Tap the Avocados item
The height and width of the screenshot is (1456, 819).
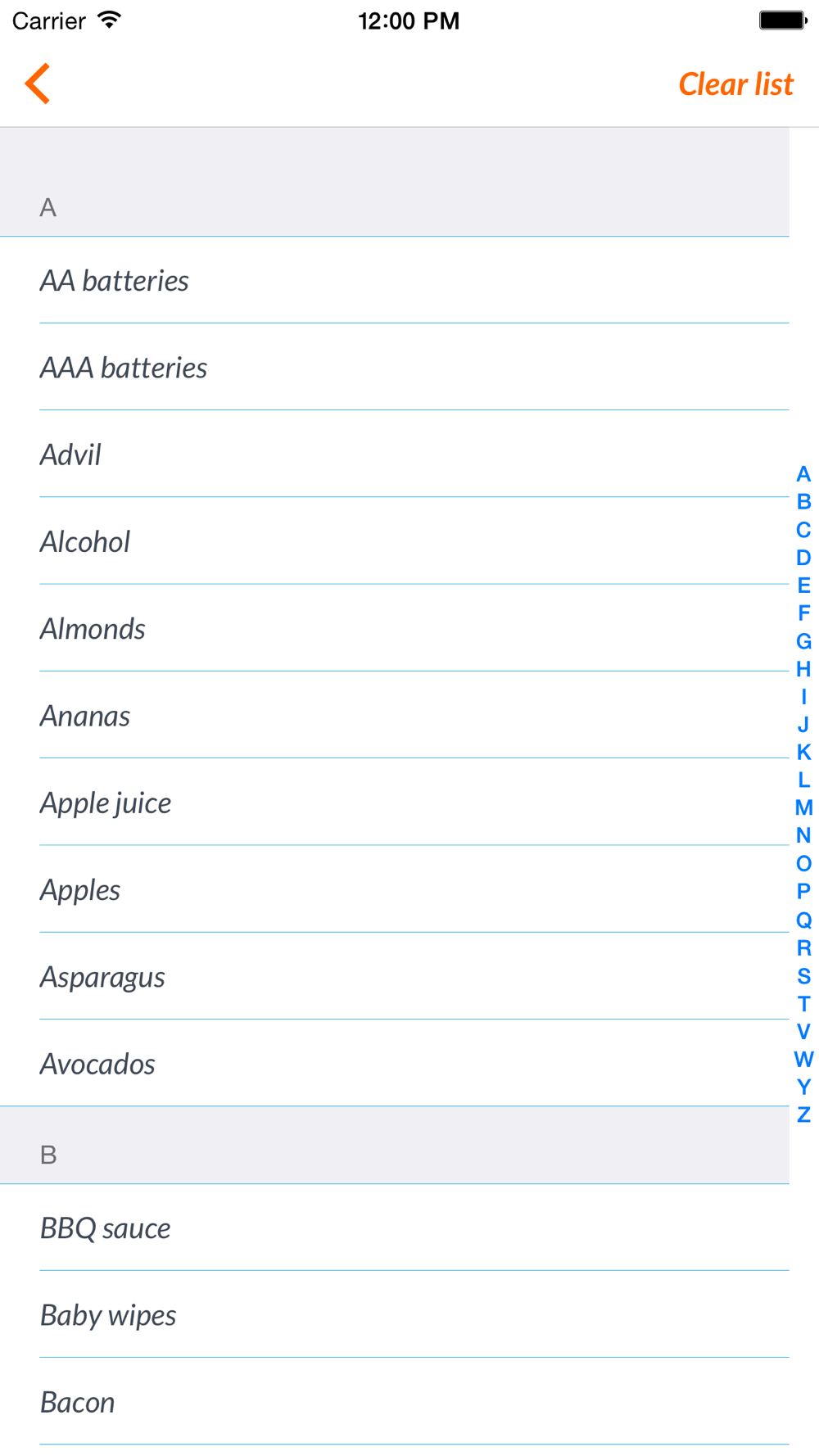pyautogui.click(x=395, y=1063)
